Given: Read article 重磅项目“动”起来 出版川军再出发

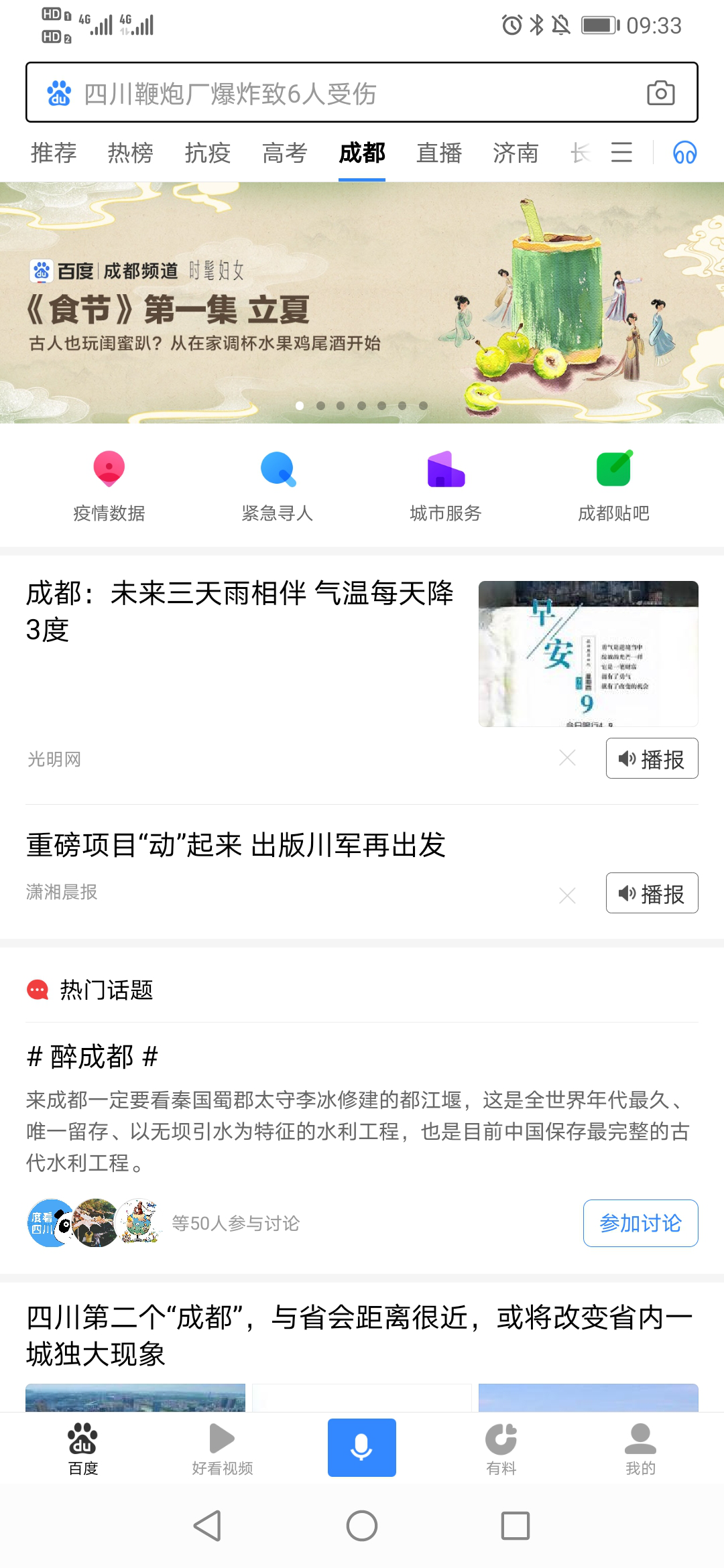Looking at the screenshot, I should [236, 845].
